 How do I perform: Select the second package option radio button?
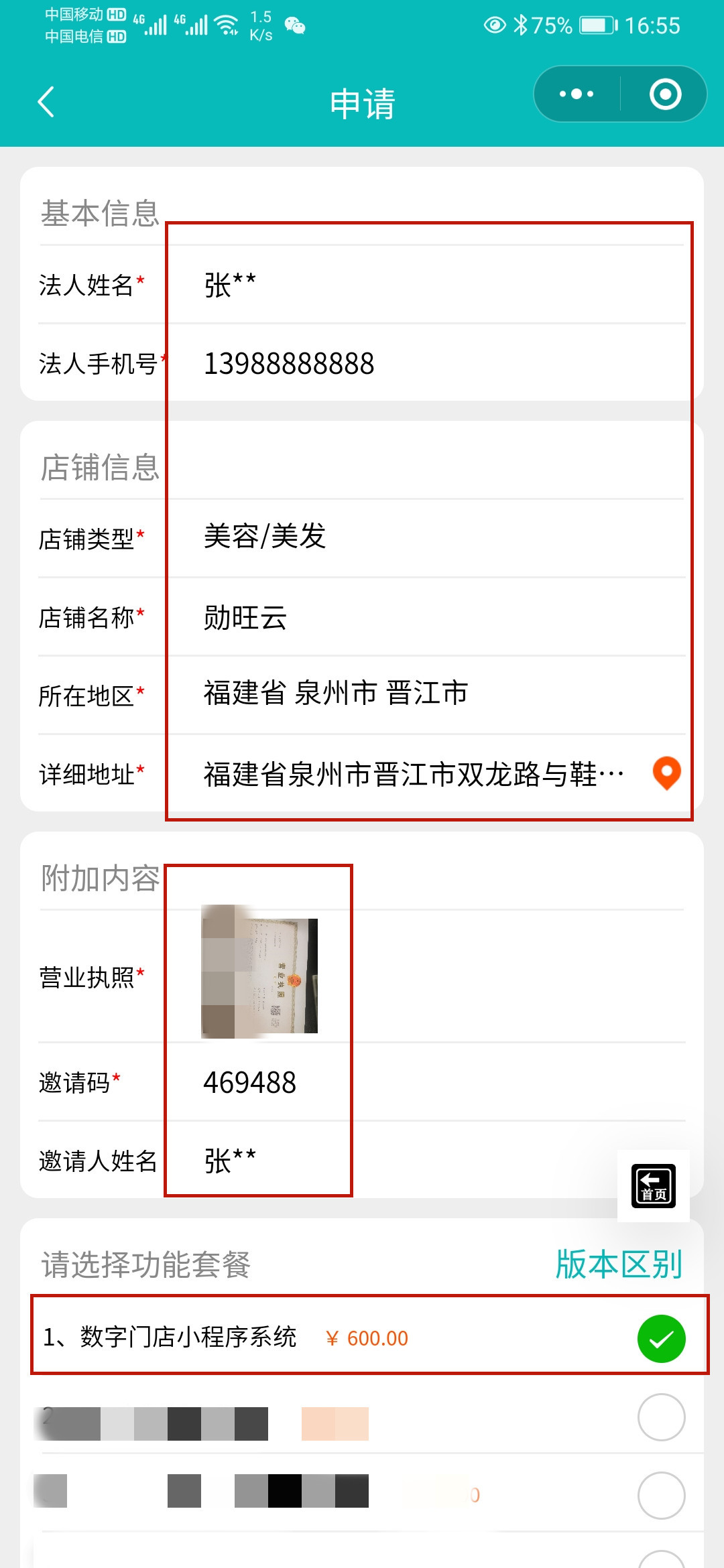click(660, 1417)
